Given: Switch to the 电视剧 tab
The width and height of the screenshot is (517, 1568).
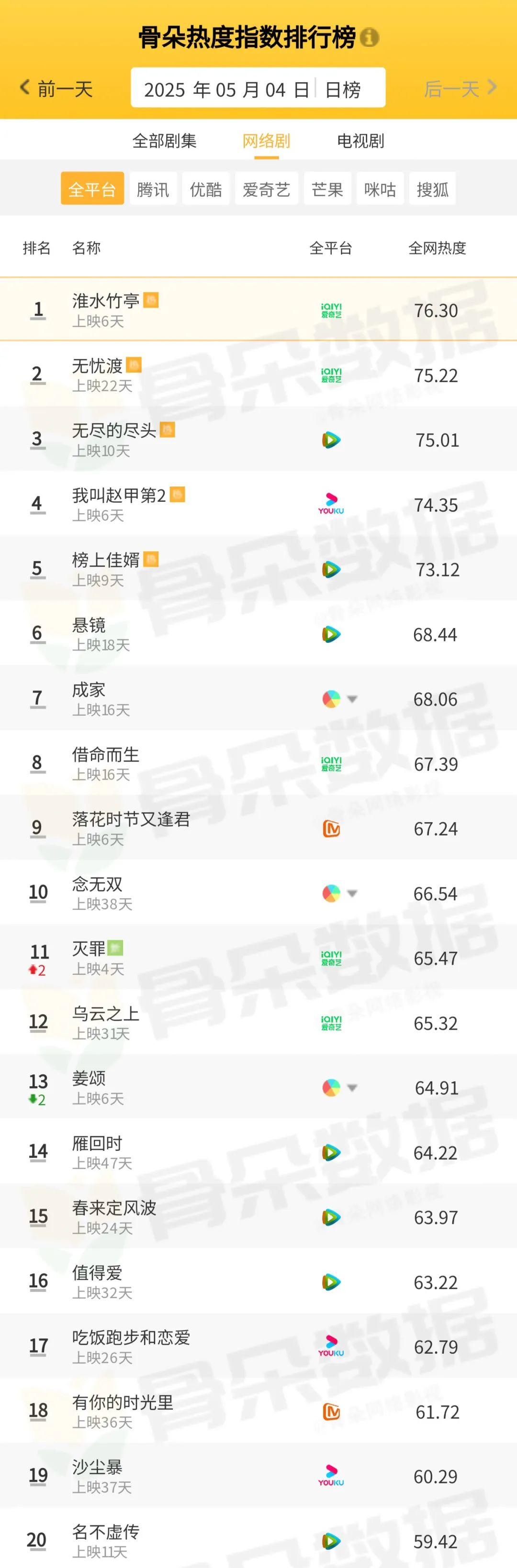Looking at the screenshot, I should pos(360,141).
